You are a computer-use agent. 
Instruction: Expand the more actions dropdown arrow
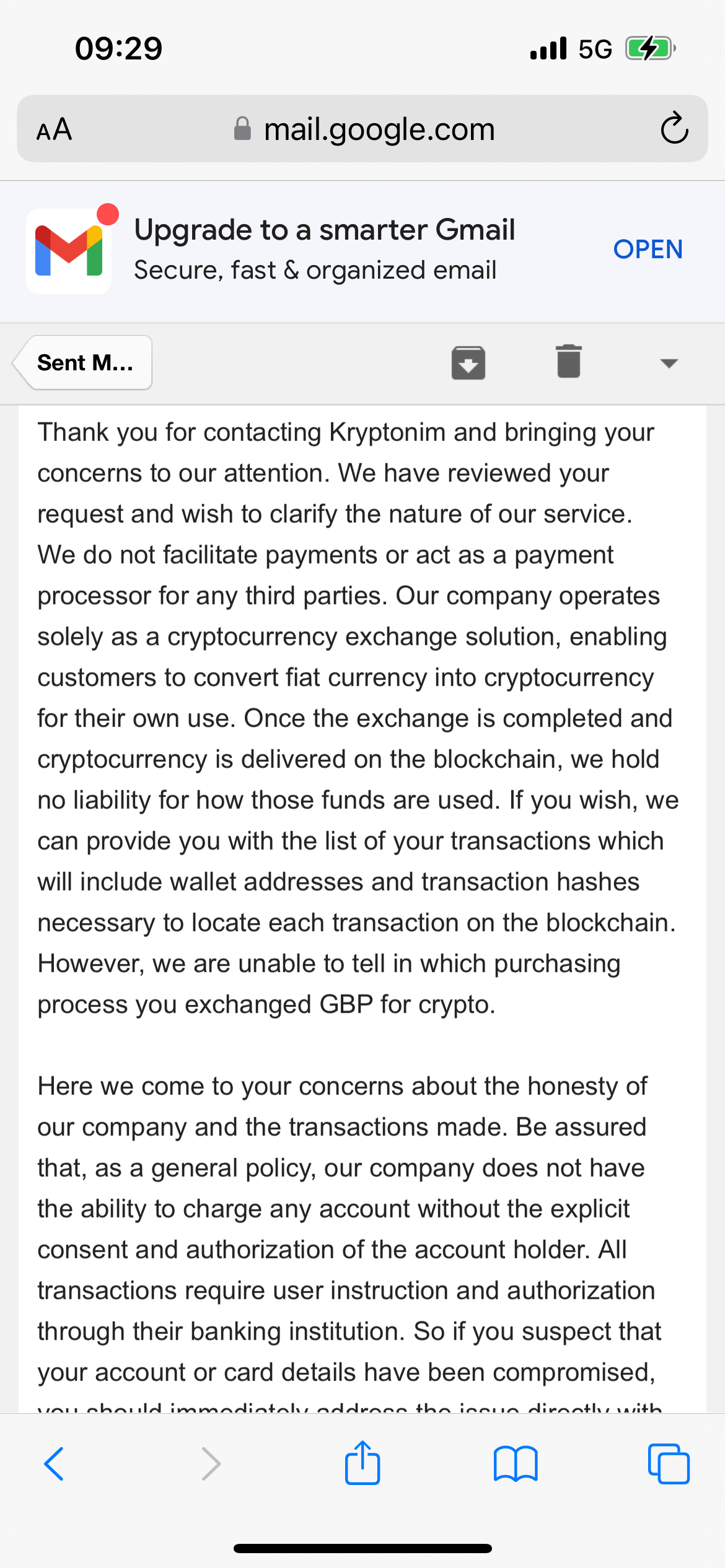[669, 363]
